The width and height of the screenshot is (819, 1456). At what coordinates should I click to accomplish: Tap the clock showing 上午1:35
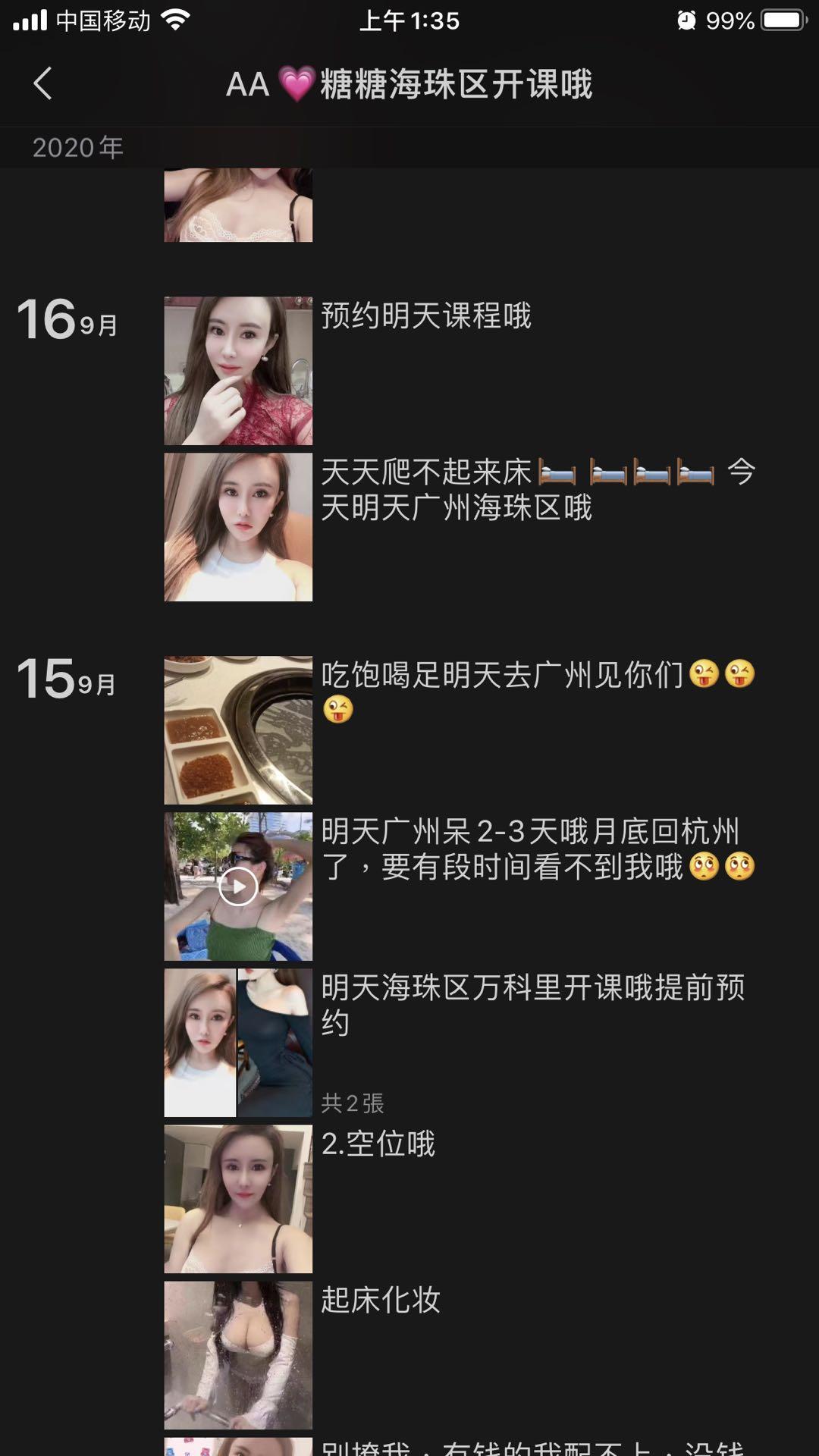pyautogui.click(x=409, y=21)
